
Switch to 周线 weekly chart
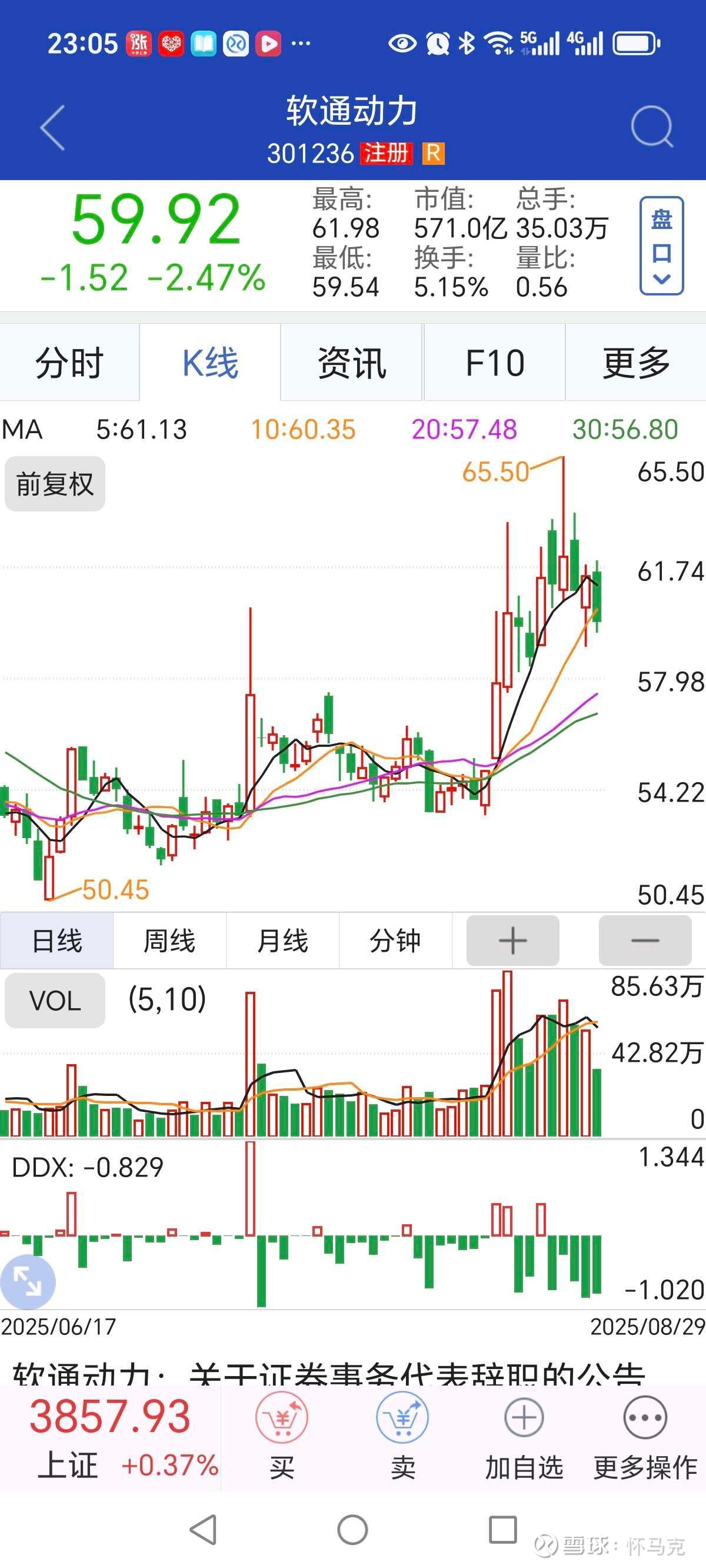coord(169,941)
